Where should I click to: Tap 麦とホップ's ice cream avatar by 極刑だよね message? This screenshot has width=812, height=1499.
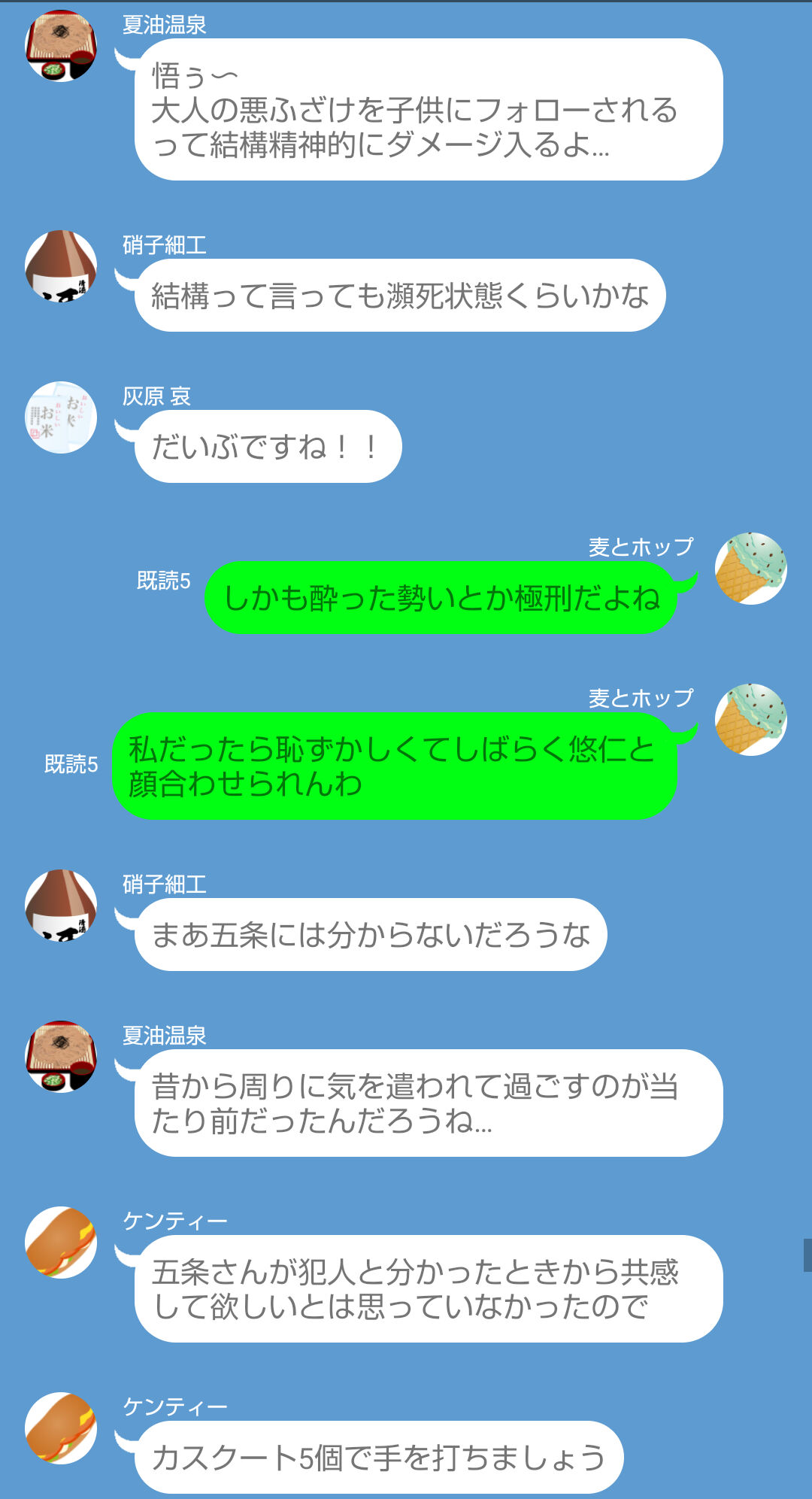coord(750,569)
